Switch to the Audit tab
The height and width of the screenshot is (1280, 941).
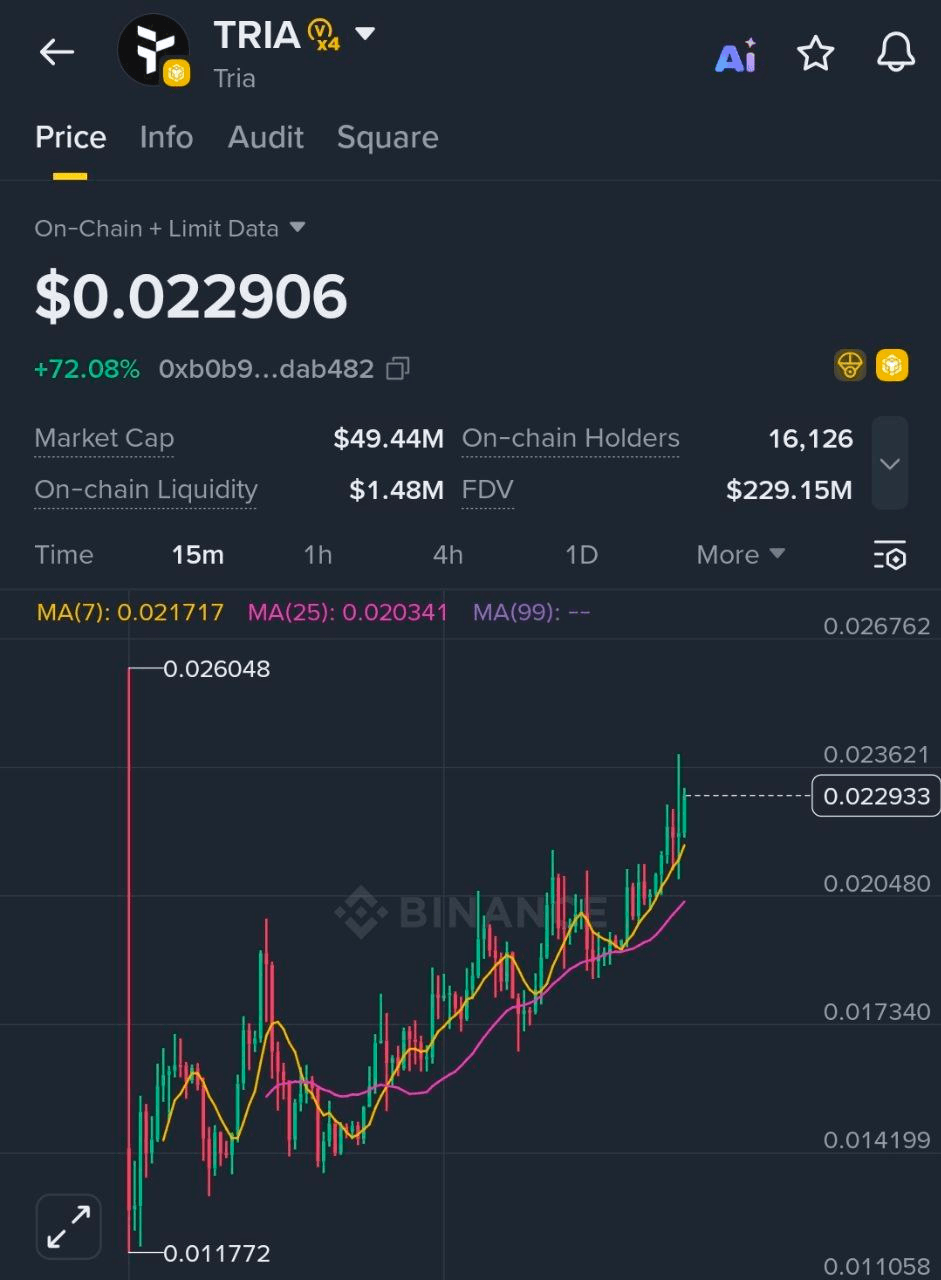click(x=265, y=137)
